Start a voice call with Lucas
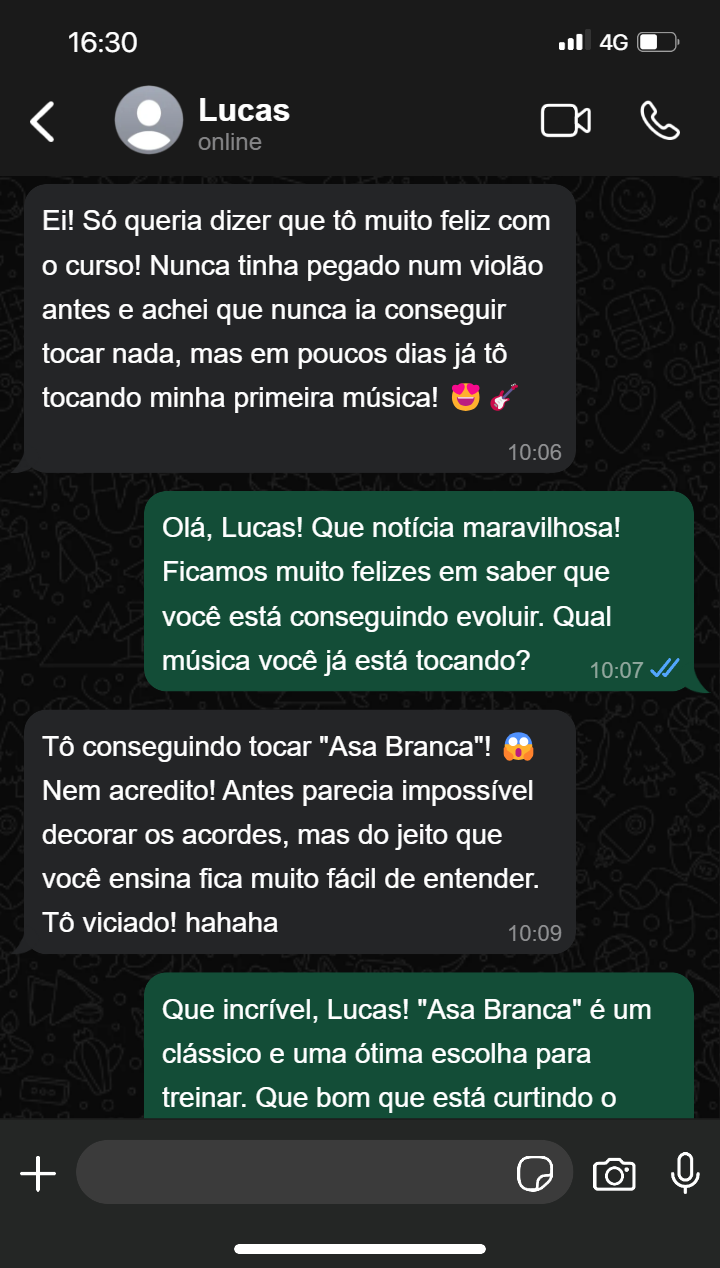 tap(660, 121)
